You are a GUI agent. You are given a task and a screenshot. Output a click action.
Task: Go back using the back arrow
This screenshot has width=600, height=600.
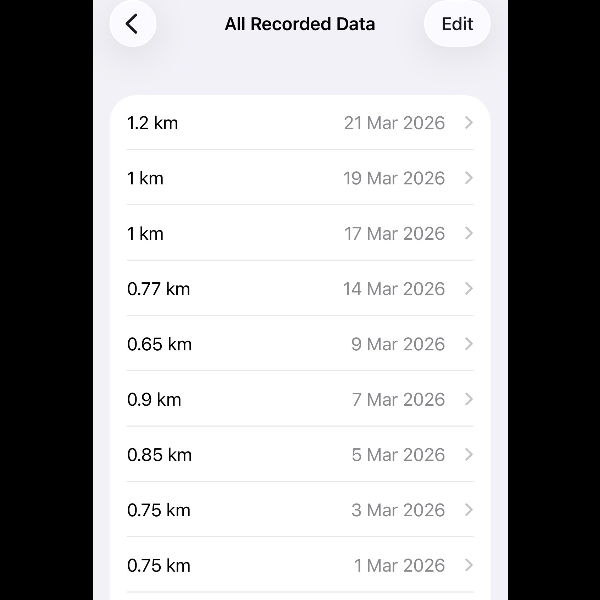(x=133, y=23)
